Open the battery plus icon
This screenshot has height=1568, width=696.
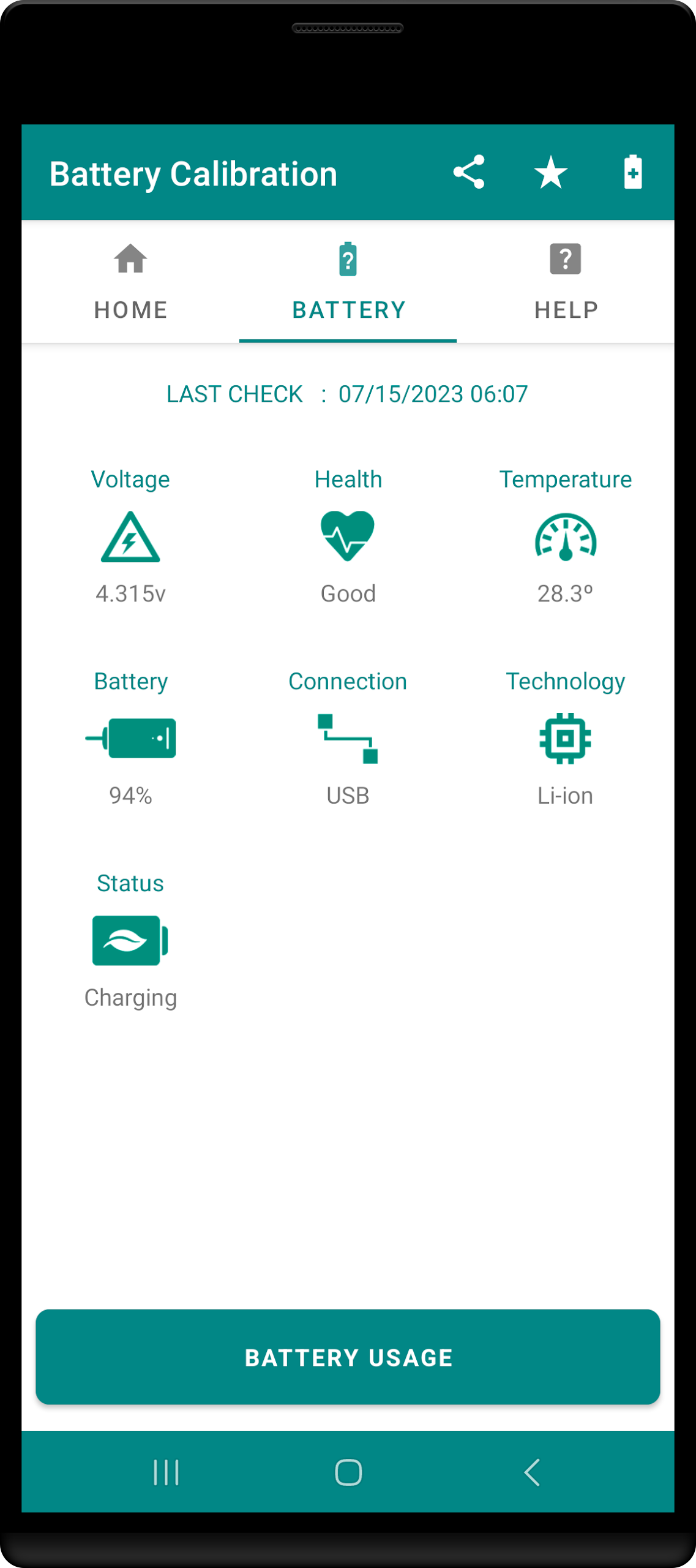[632, 172]
